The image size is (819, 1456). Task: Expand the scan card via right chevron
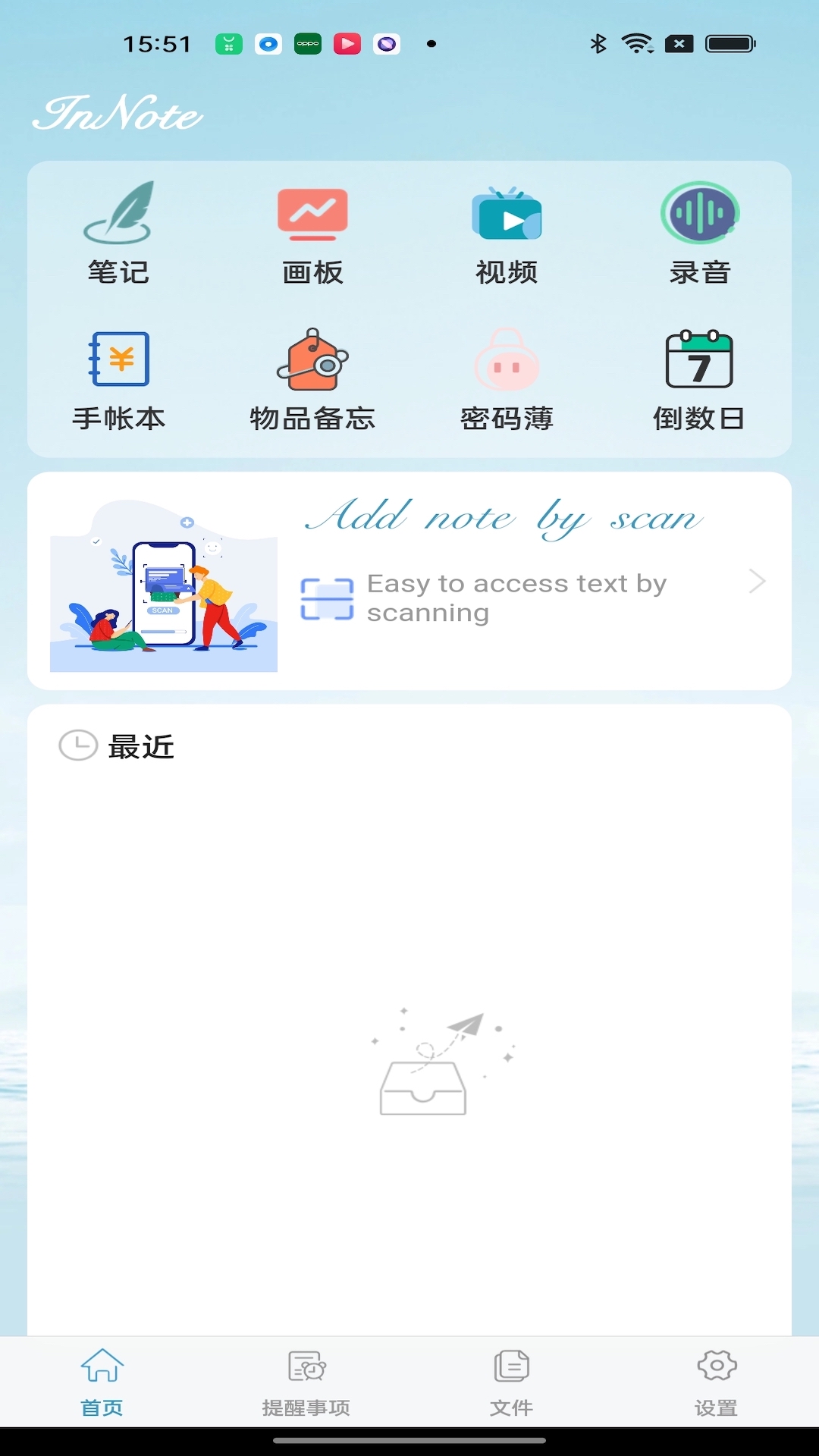pos(758,582)
